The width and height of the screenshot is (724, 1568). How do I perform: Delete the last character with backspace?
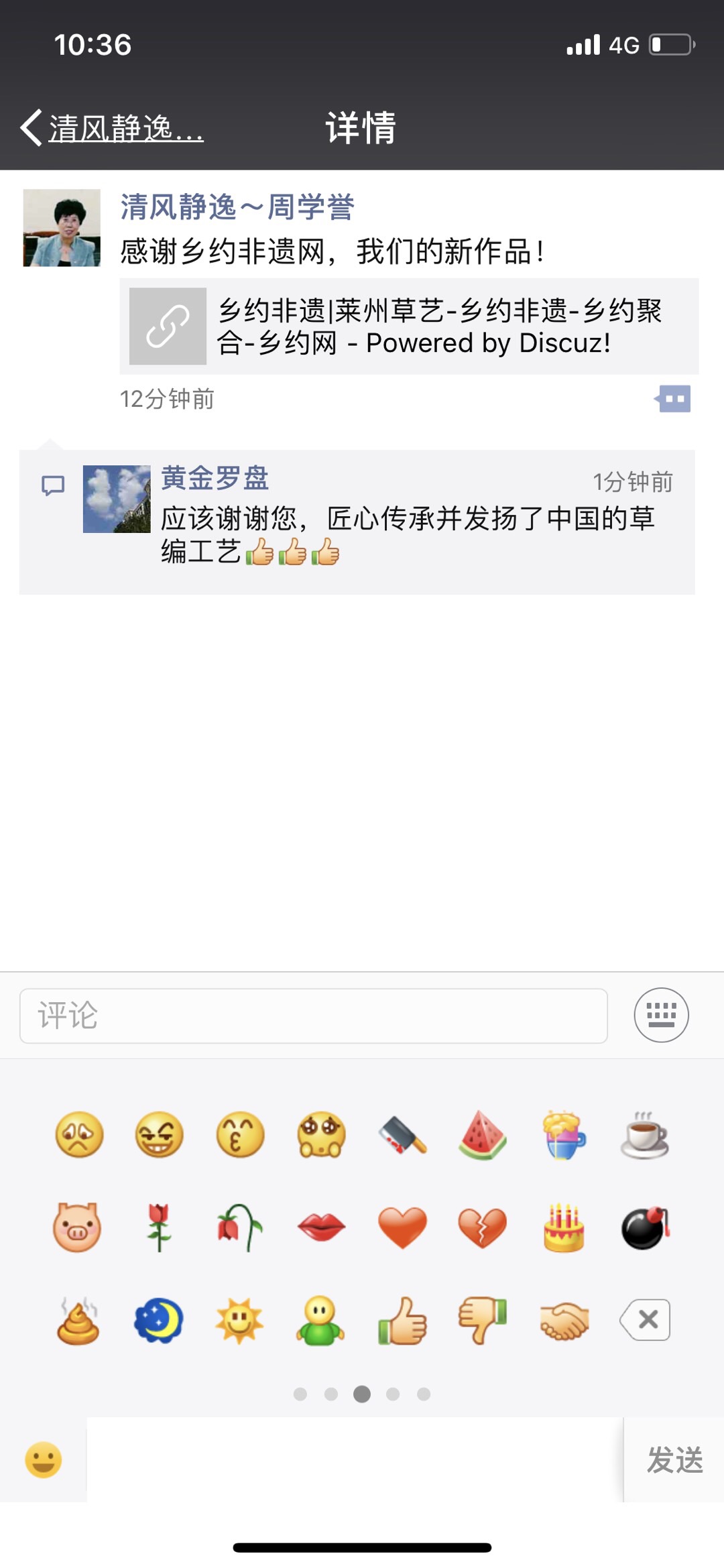(x=646, y=1320)
